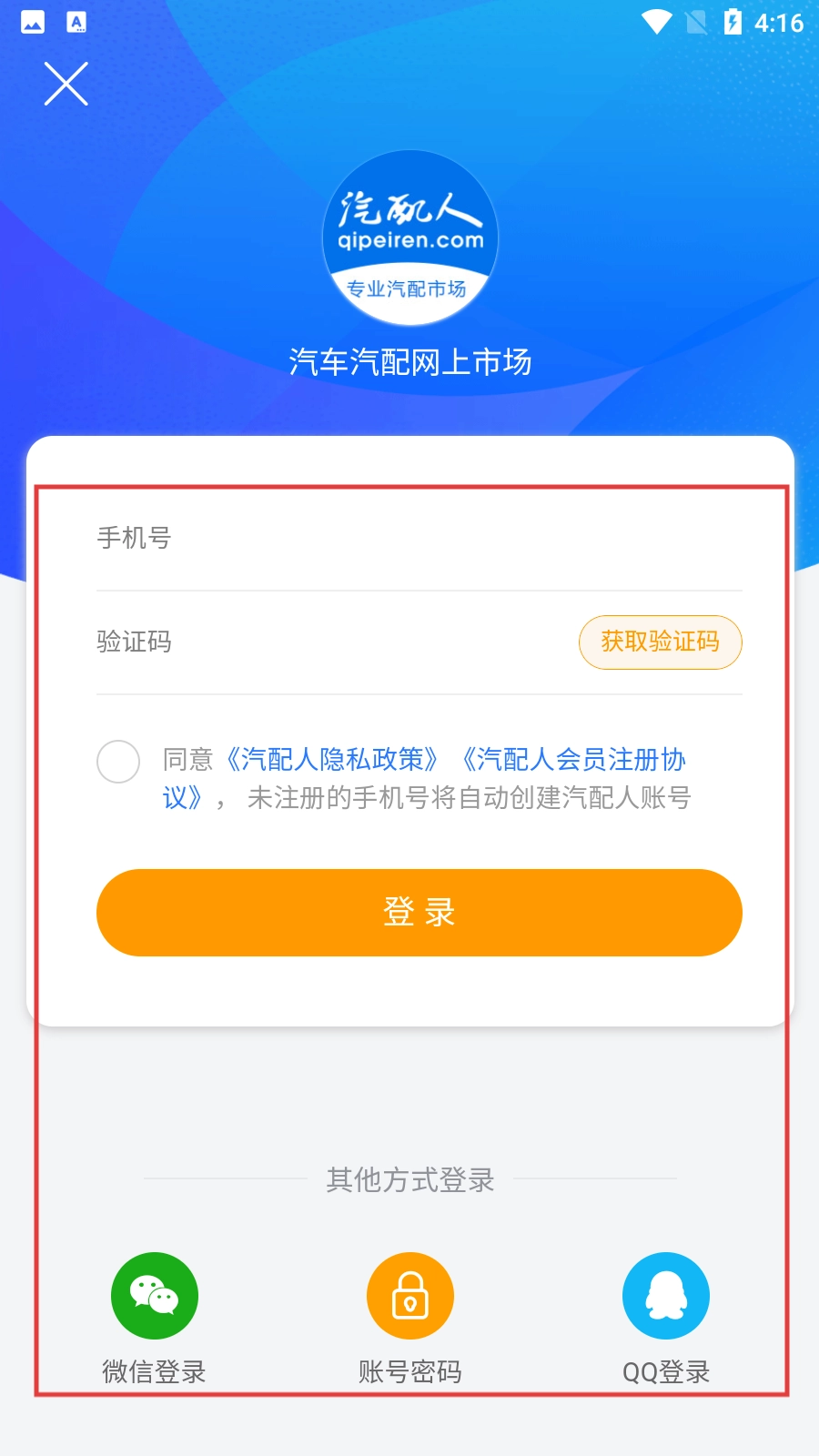Check the agreement consent circle

(x=118, y=762)
